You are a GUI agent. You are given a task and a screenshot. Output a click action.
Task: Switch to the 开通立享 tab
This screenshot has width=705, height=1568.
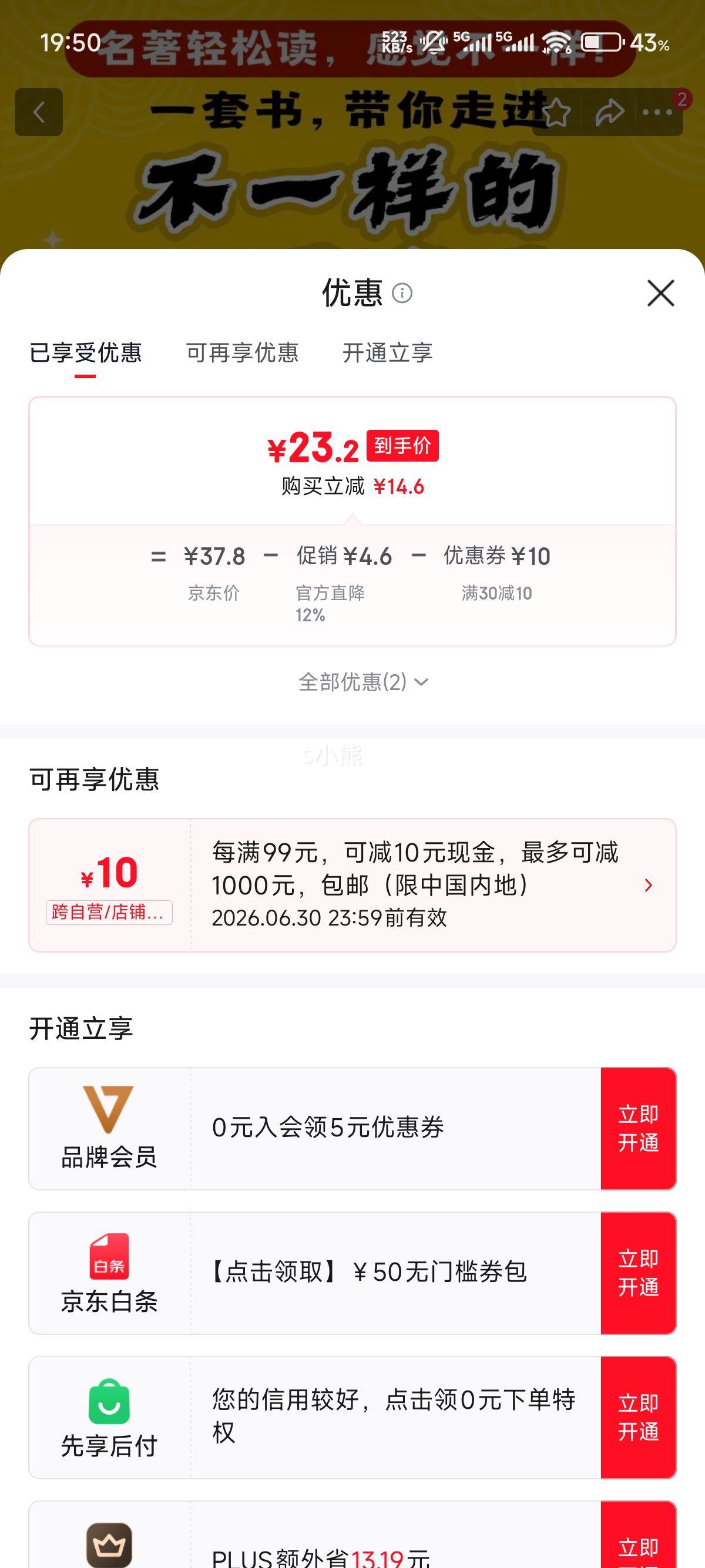388,354
